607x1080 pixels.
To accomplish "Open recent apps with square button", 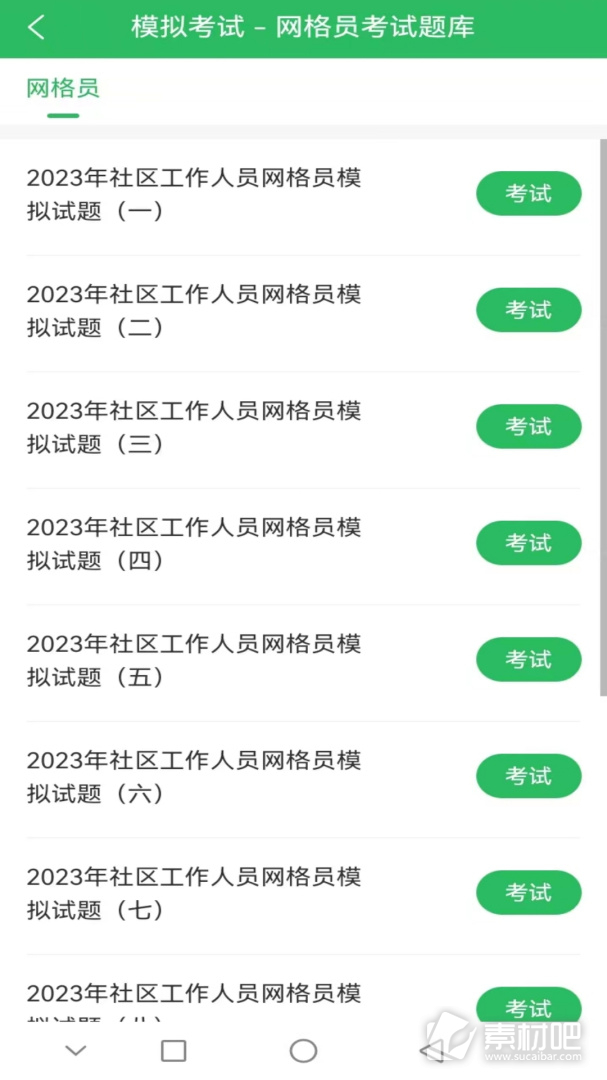I will [x=174, y=1051].
